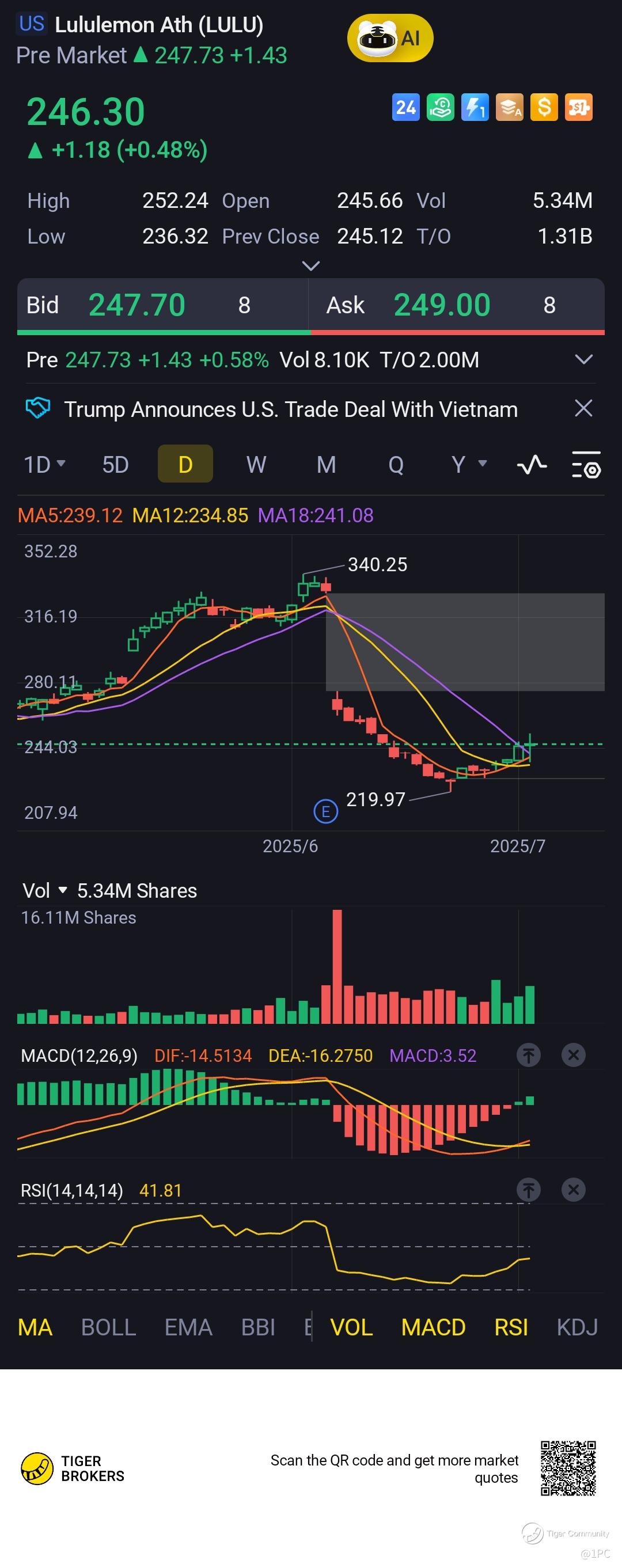Switch to the quarterly Q chart
The width and height of the screenshot is (622, 1568).
(396, 465)
